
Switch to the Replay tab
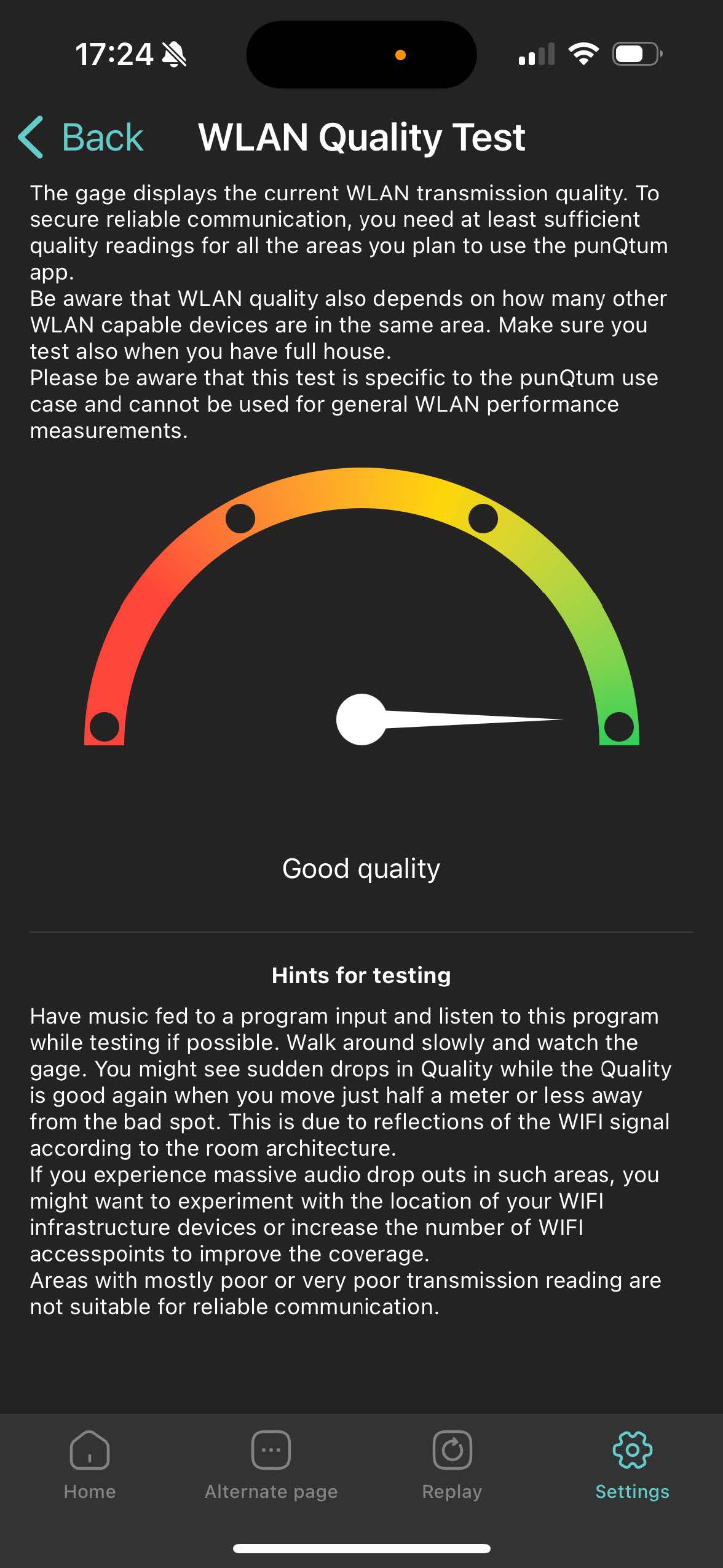pyautogui.click(x=452, y=1465)
